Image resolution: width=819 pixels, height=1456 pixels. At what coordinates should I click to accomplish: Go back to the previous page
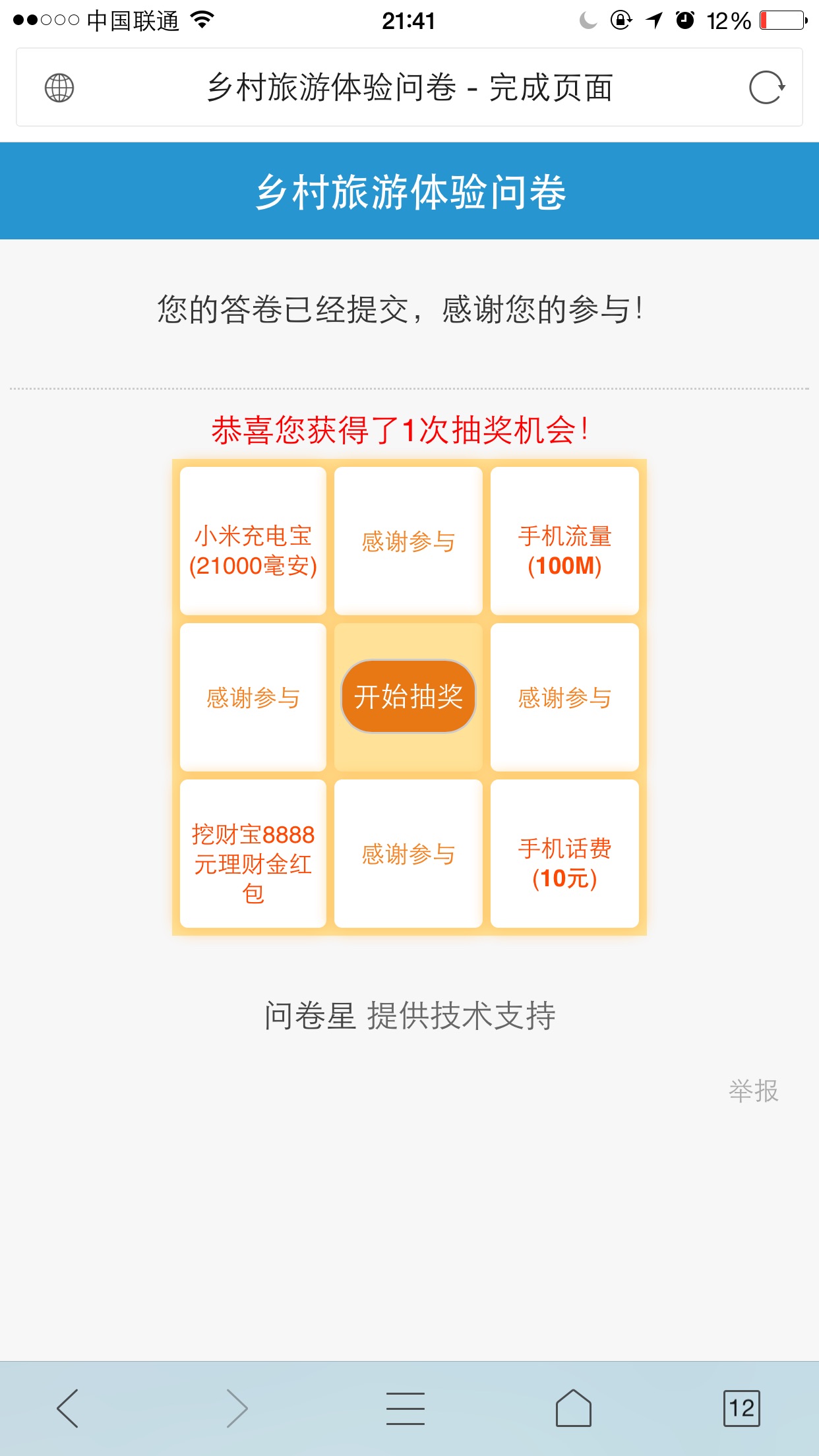coord(68,1408)
